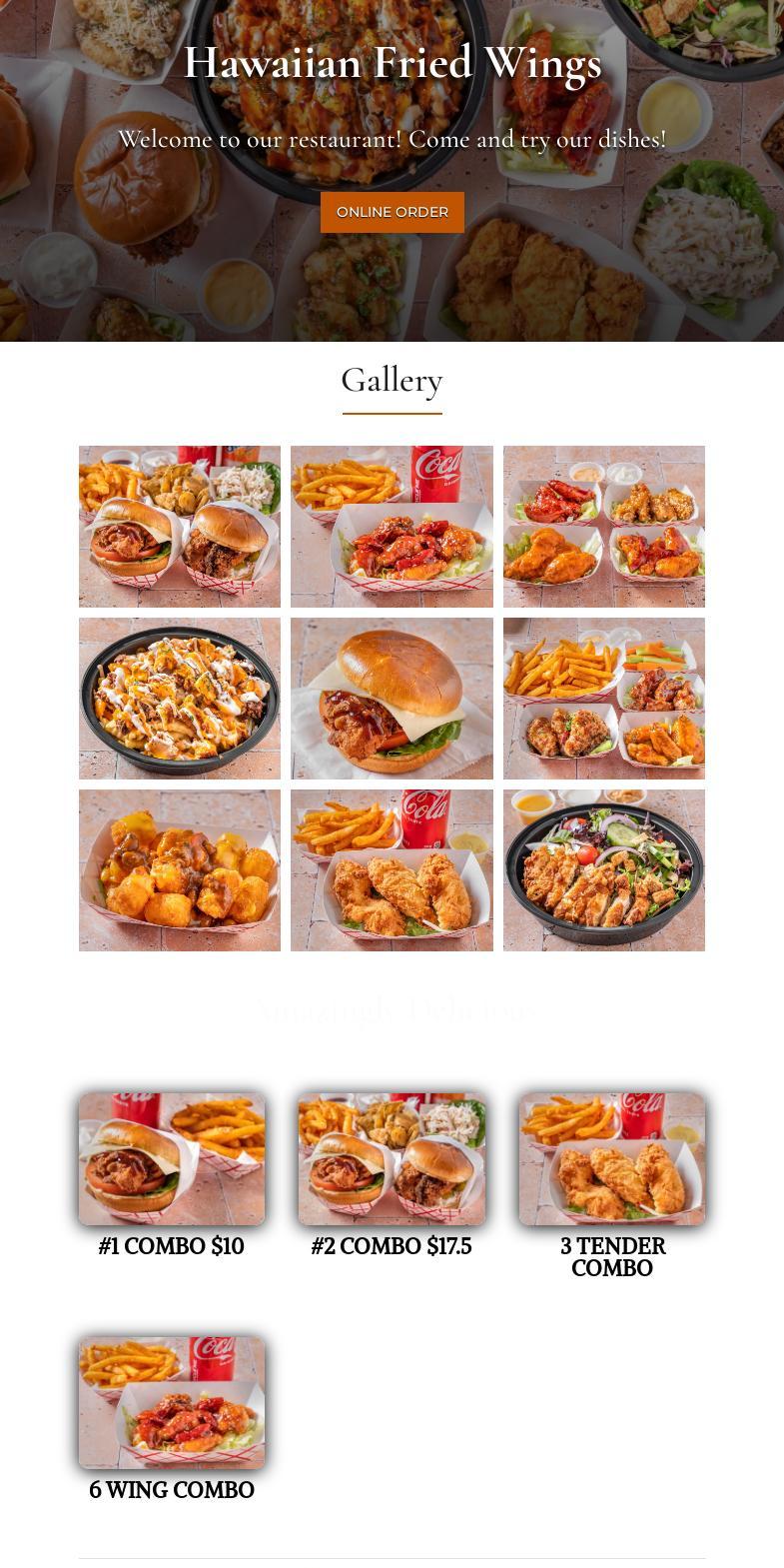Enlarge the loaded fries bowl gallery photo
Viewport: 784px width, 1568px height.
tap(180, 699)
